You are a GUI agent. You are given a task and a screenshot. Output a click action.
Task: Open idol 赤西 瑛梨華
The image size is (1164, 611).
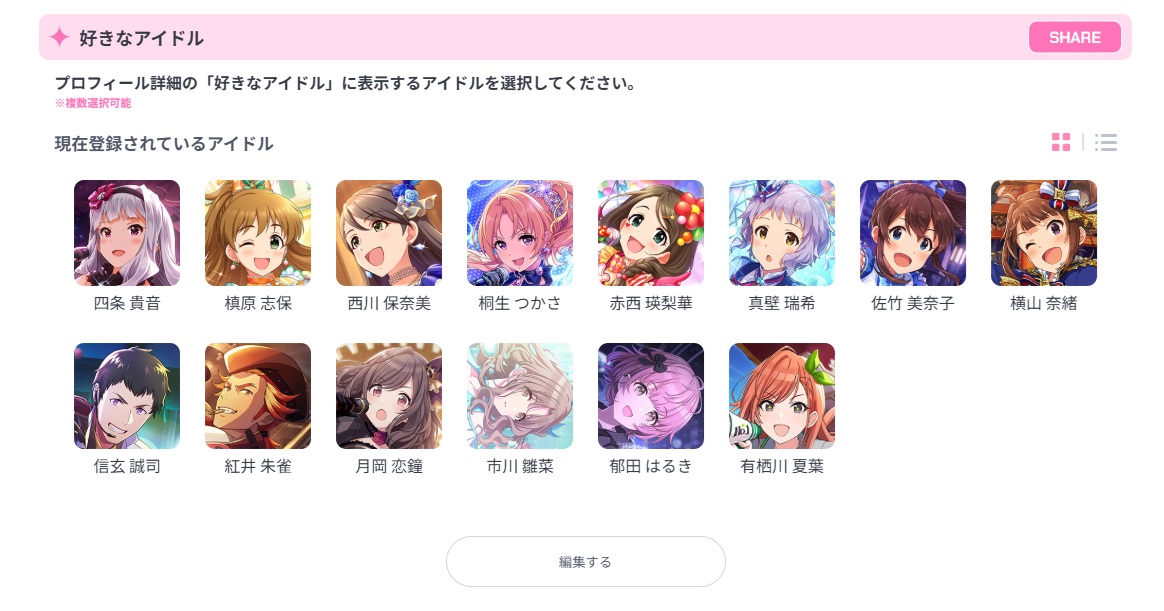pyautogui.click(x=651, y=233)
